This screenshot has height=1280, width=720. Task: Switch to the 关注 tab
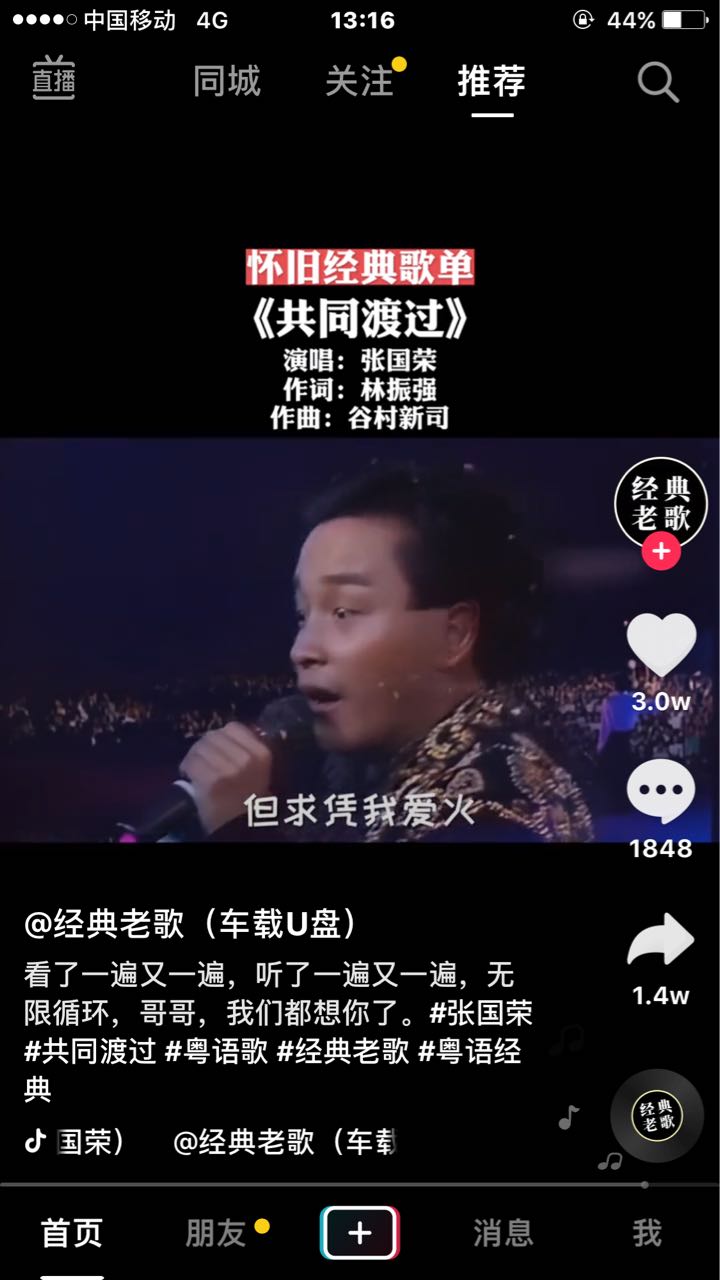[359, 81]
